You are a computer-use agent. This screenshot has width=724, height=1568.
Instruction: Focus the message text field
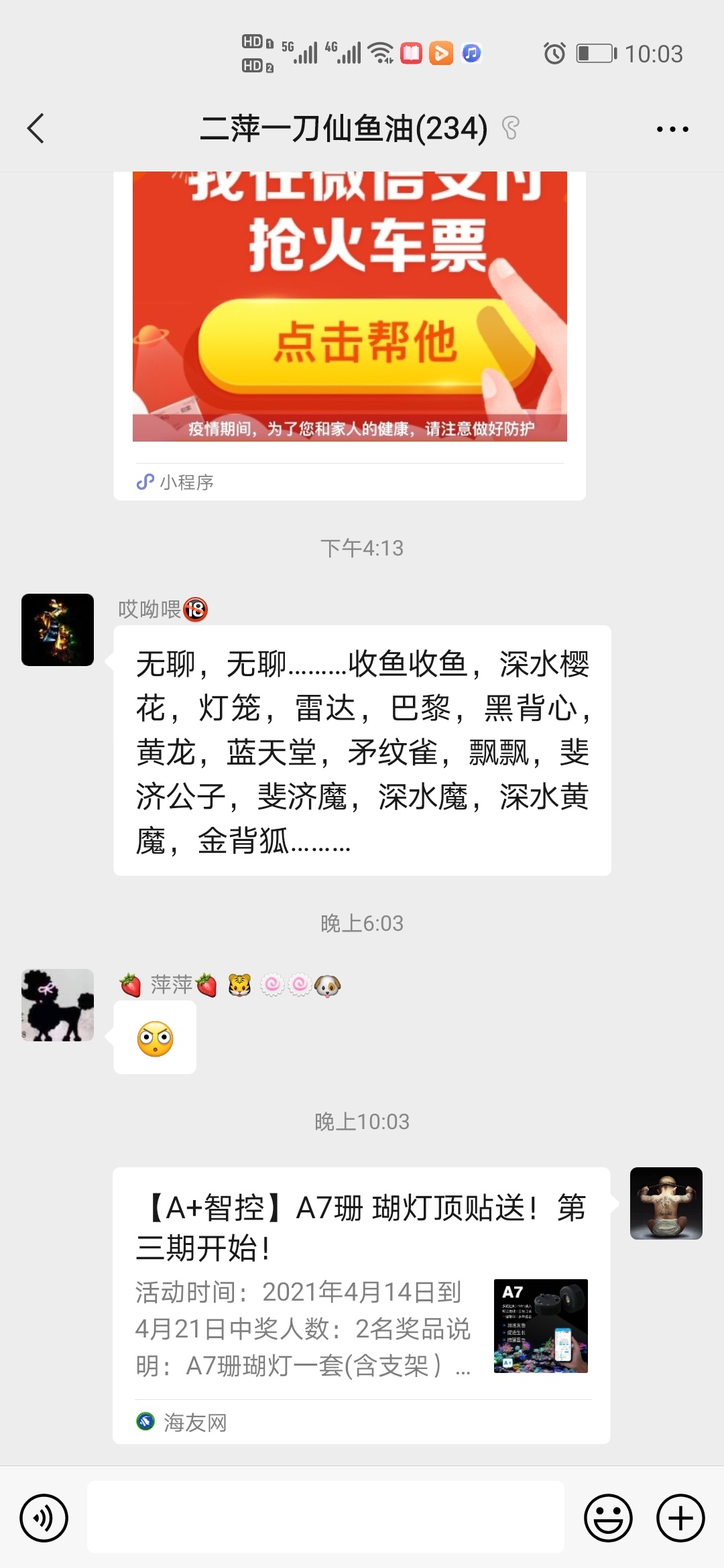click(x=326, y=1518)
